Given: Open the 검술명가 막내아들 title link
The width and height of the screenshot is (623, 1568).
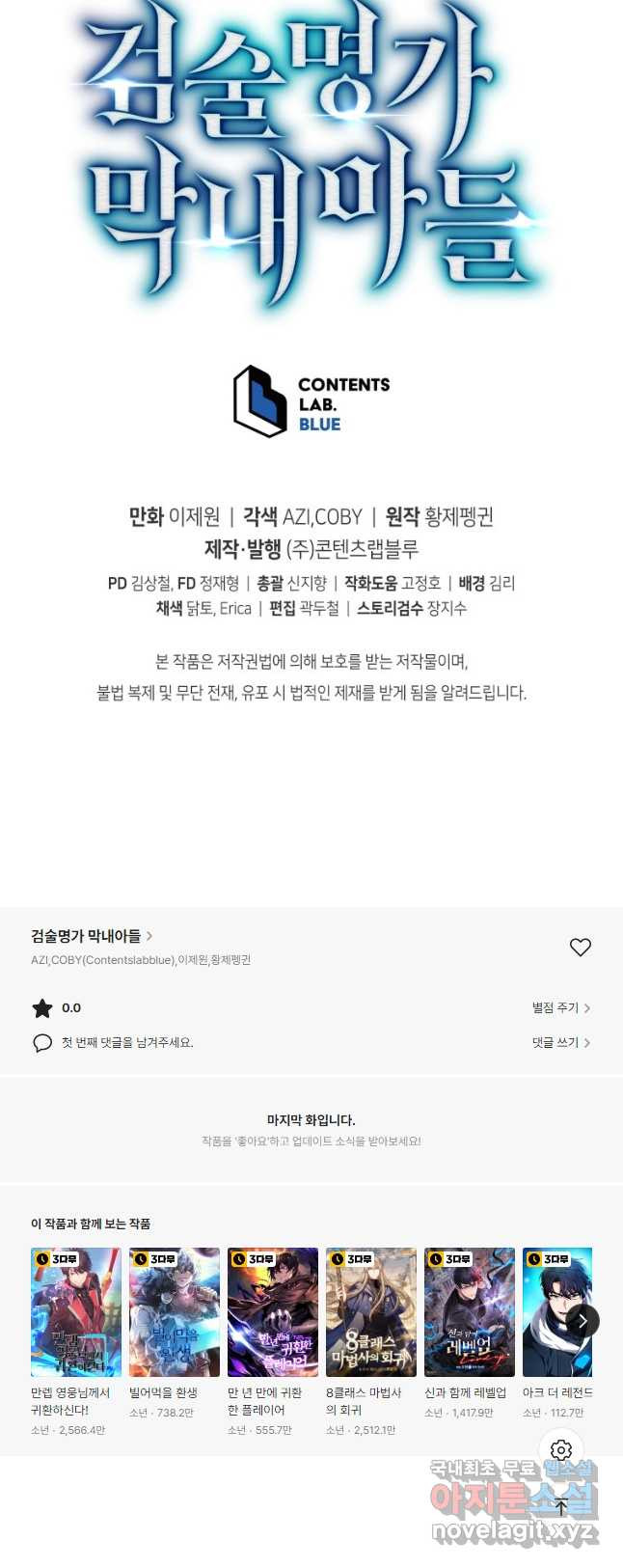Looking at the screenshot, I should coord(91,936).
